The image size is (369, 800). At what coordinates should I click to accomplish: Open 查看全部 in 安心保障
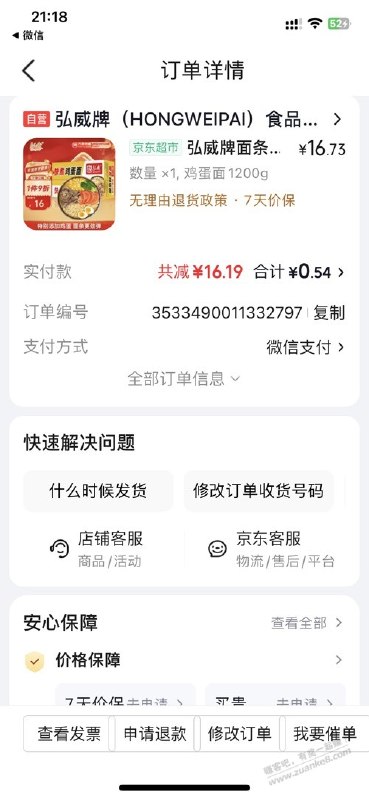click(x=307, y=622)
